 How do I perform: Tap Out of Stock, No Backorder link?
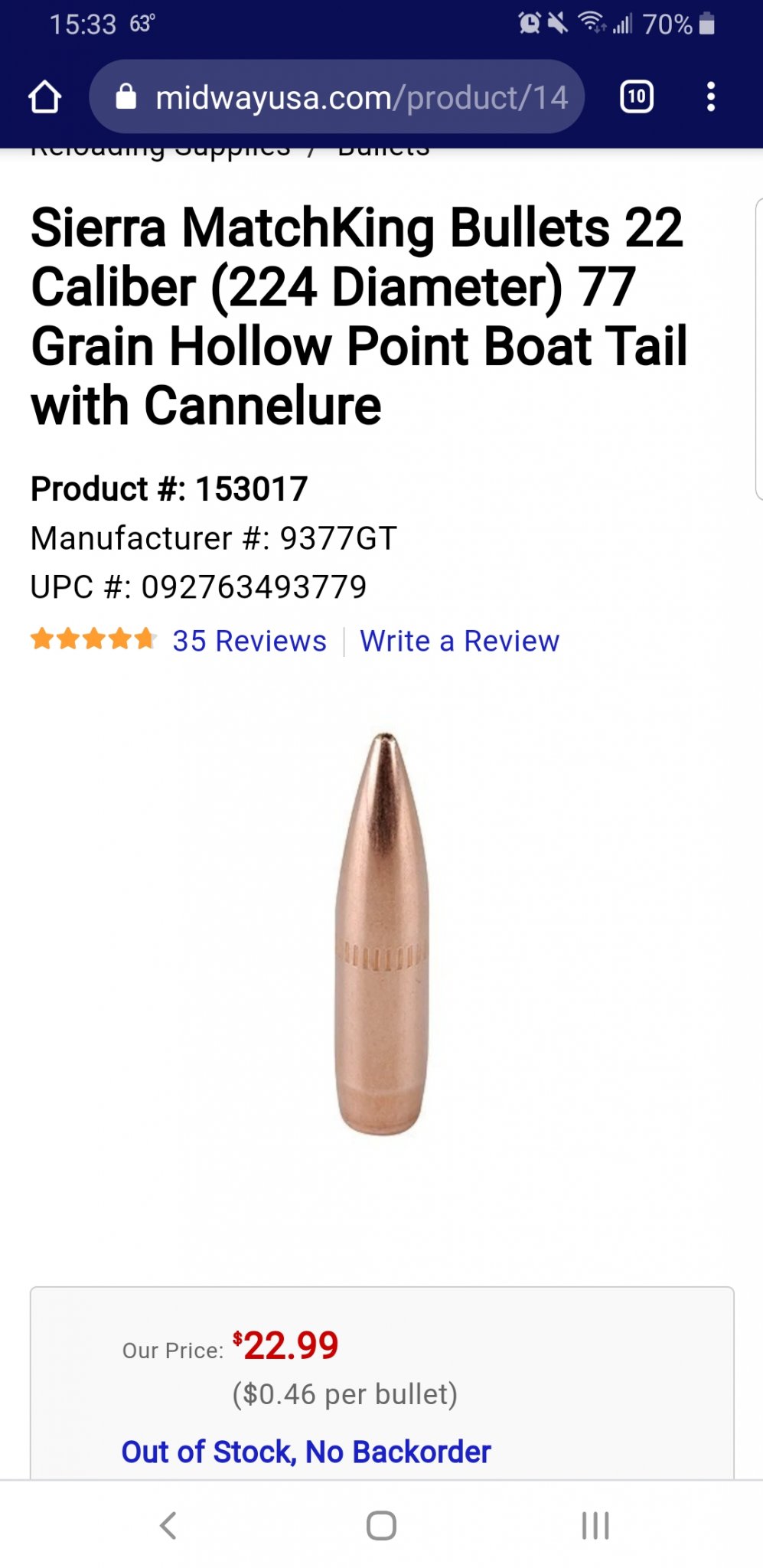pos(306,1451)
